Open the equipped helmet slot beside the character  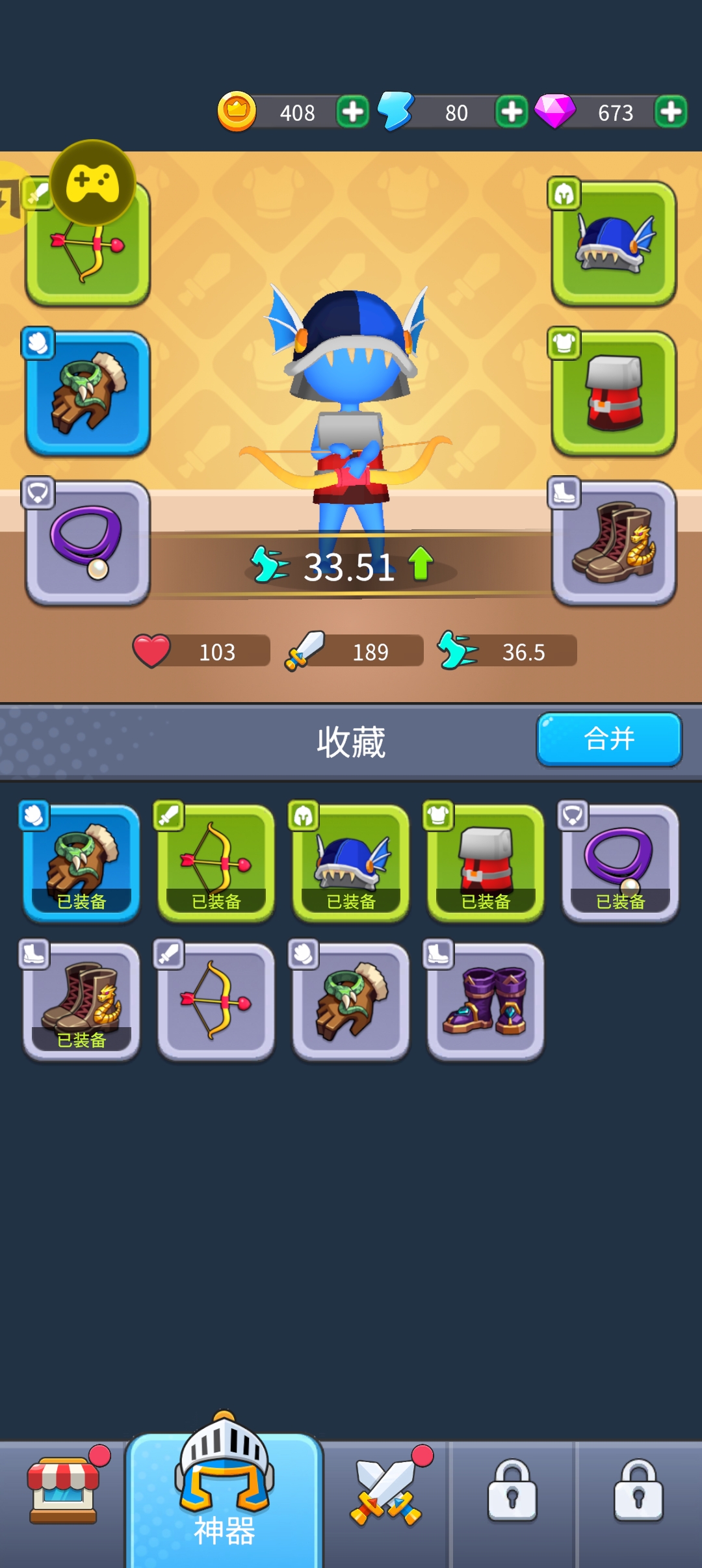pyautogui.click(x=614, y=244)
